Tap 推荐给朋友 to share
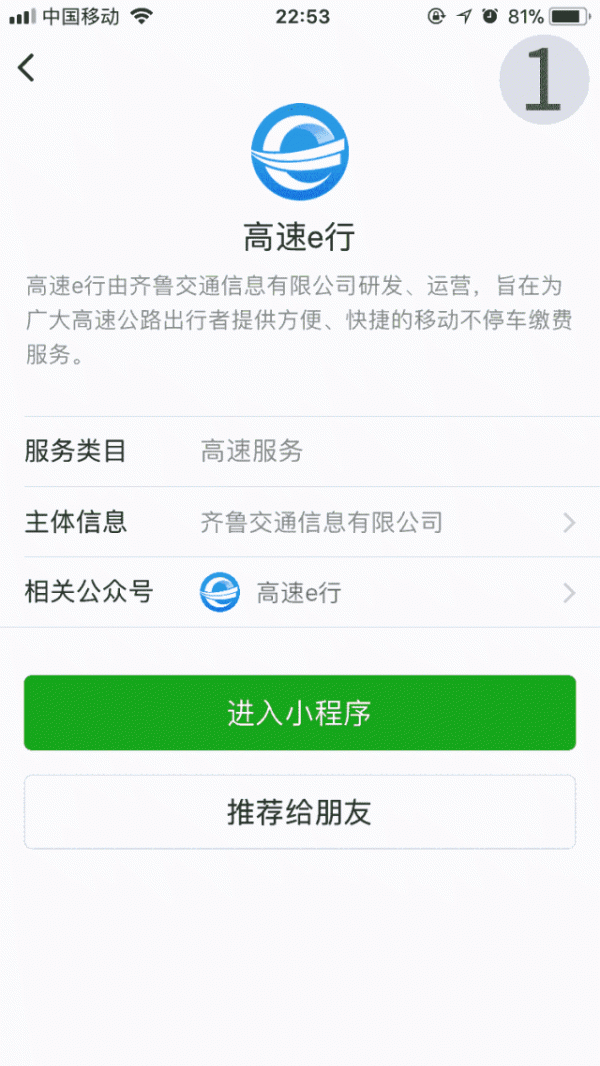Viewport: 600px width, 1066px height. (300, 812)
